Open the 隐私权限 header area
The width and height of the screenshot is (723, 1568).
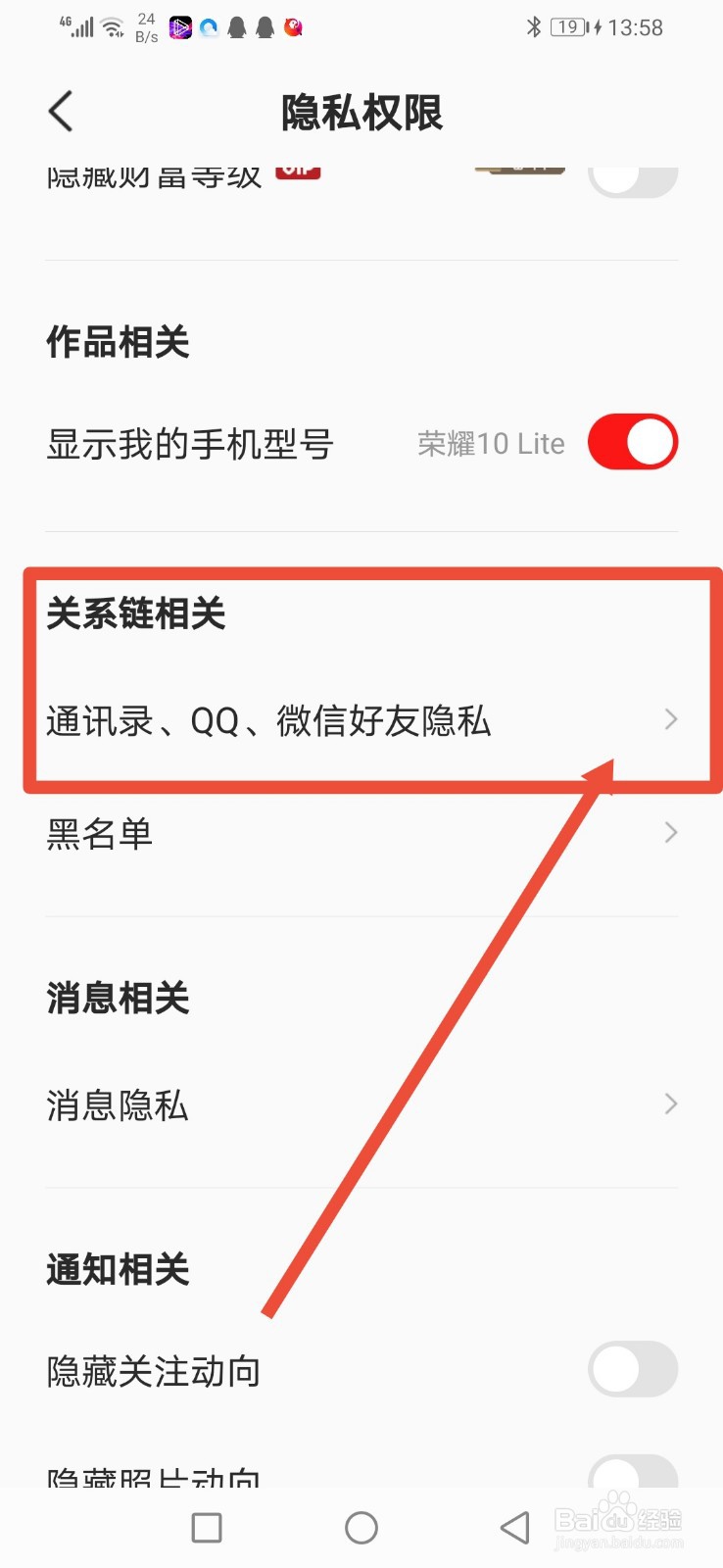click(x=361, y=112)
